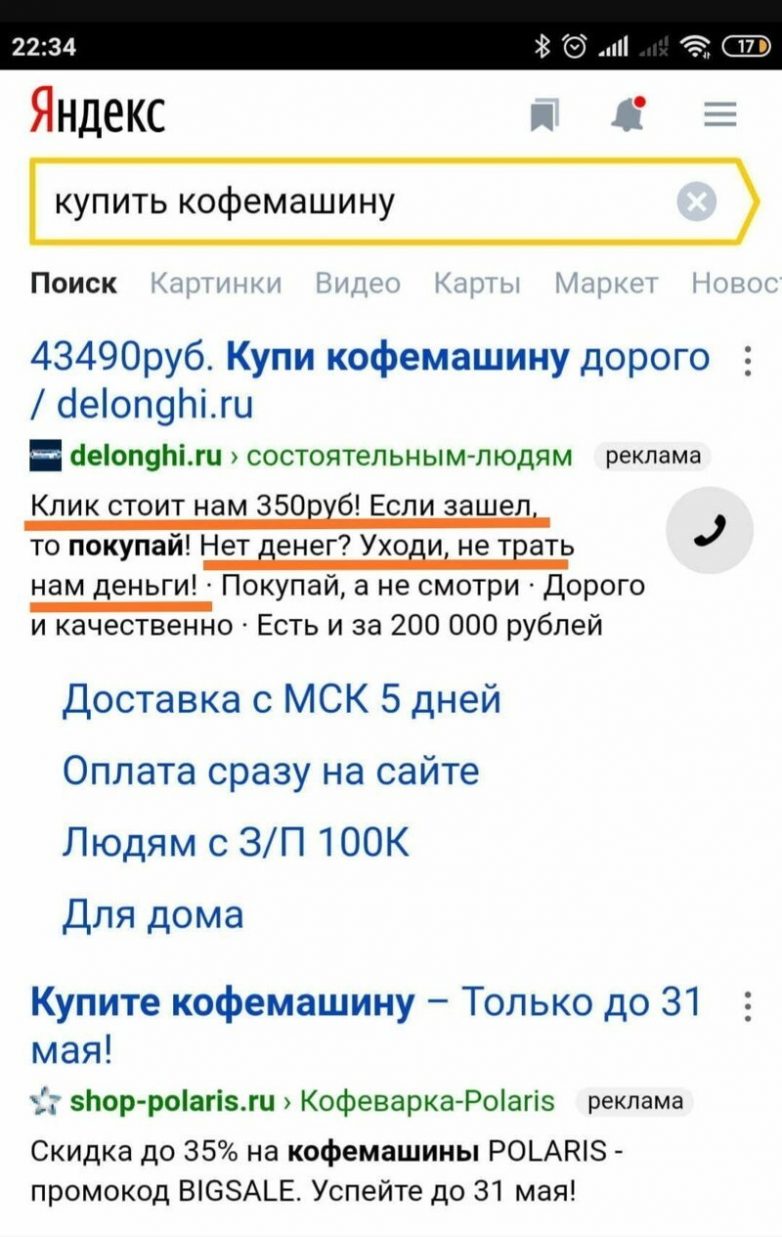This screenshot has height=1237, width=782.
Task: Clear the search query
Action: pyautogui.click(x=697, y=203)
